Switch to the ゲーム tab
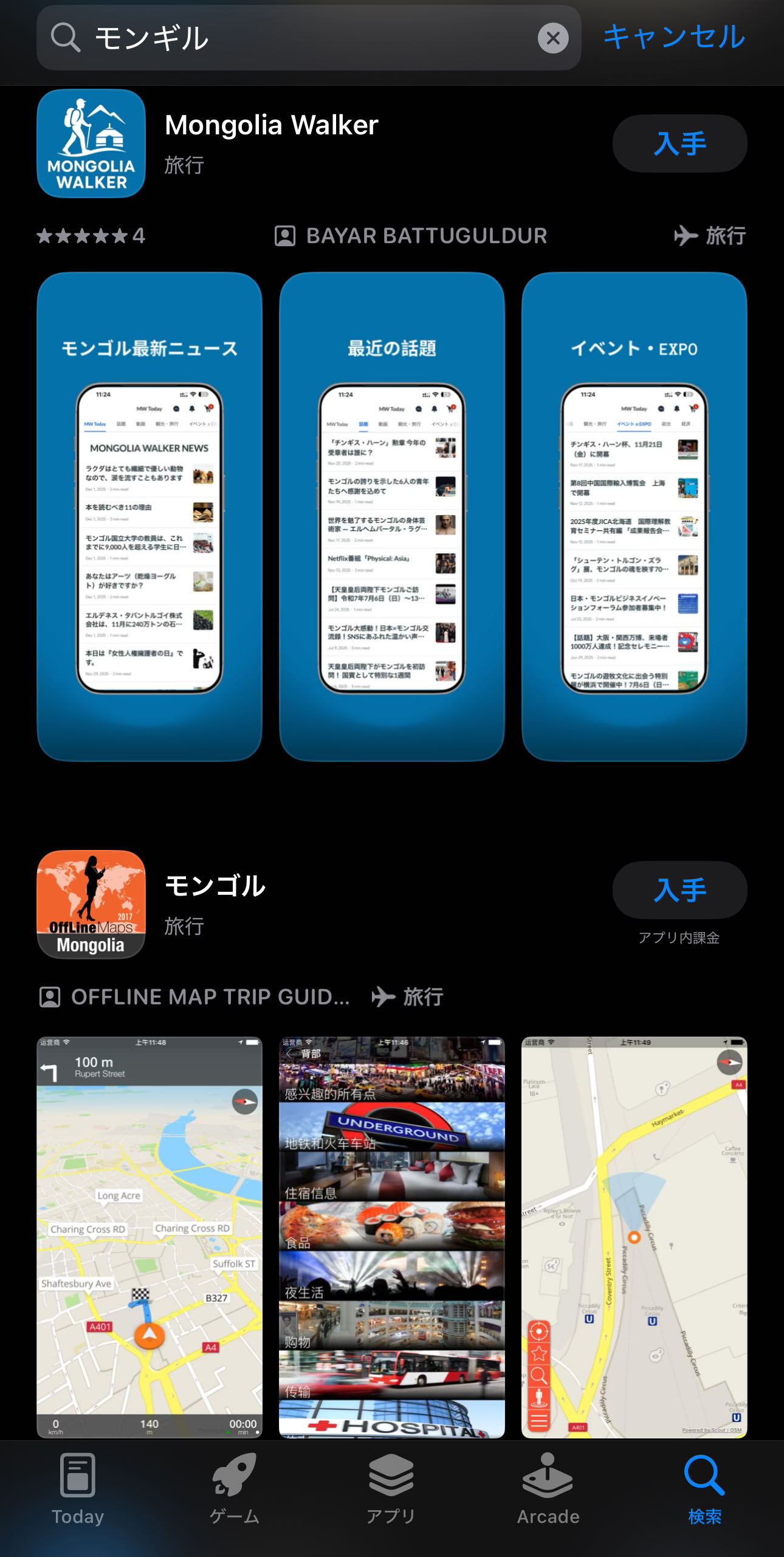 tap(235, 1488)
